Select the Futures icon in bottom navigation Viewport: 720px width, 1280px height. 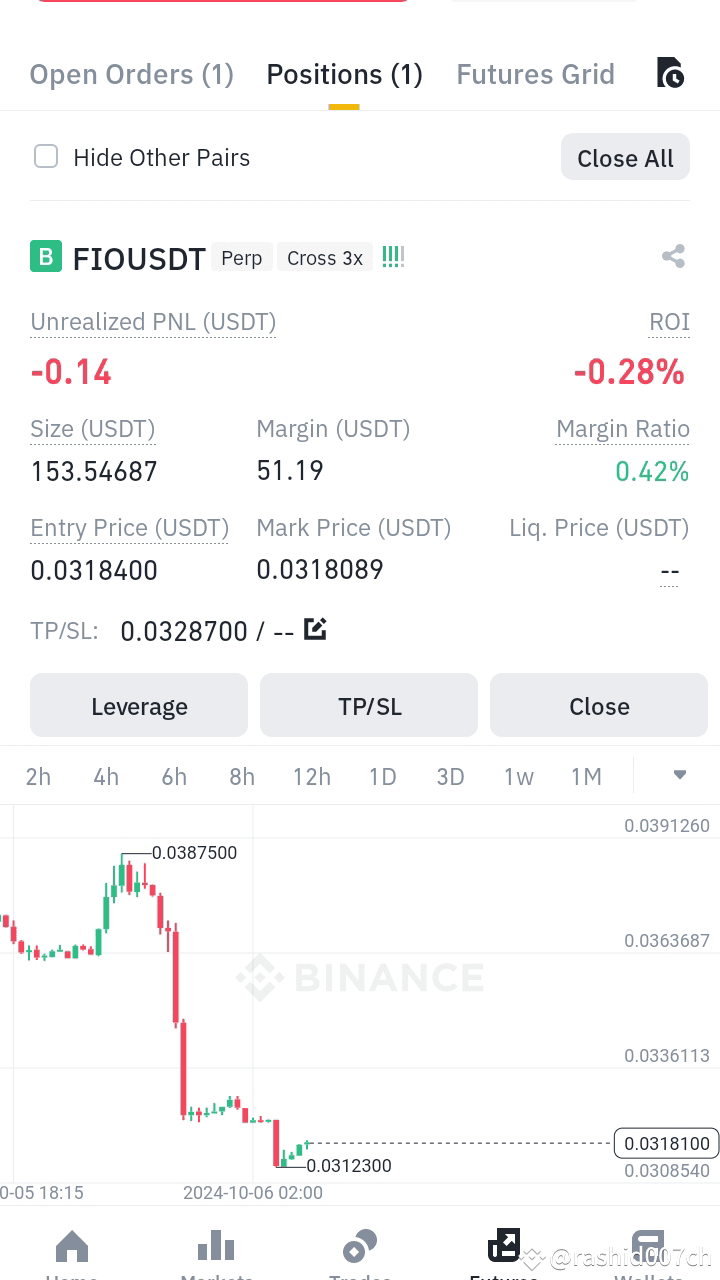click(x=504, y=1245)
